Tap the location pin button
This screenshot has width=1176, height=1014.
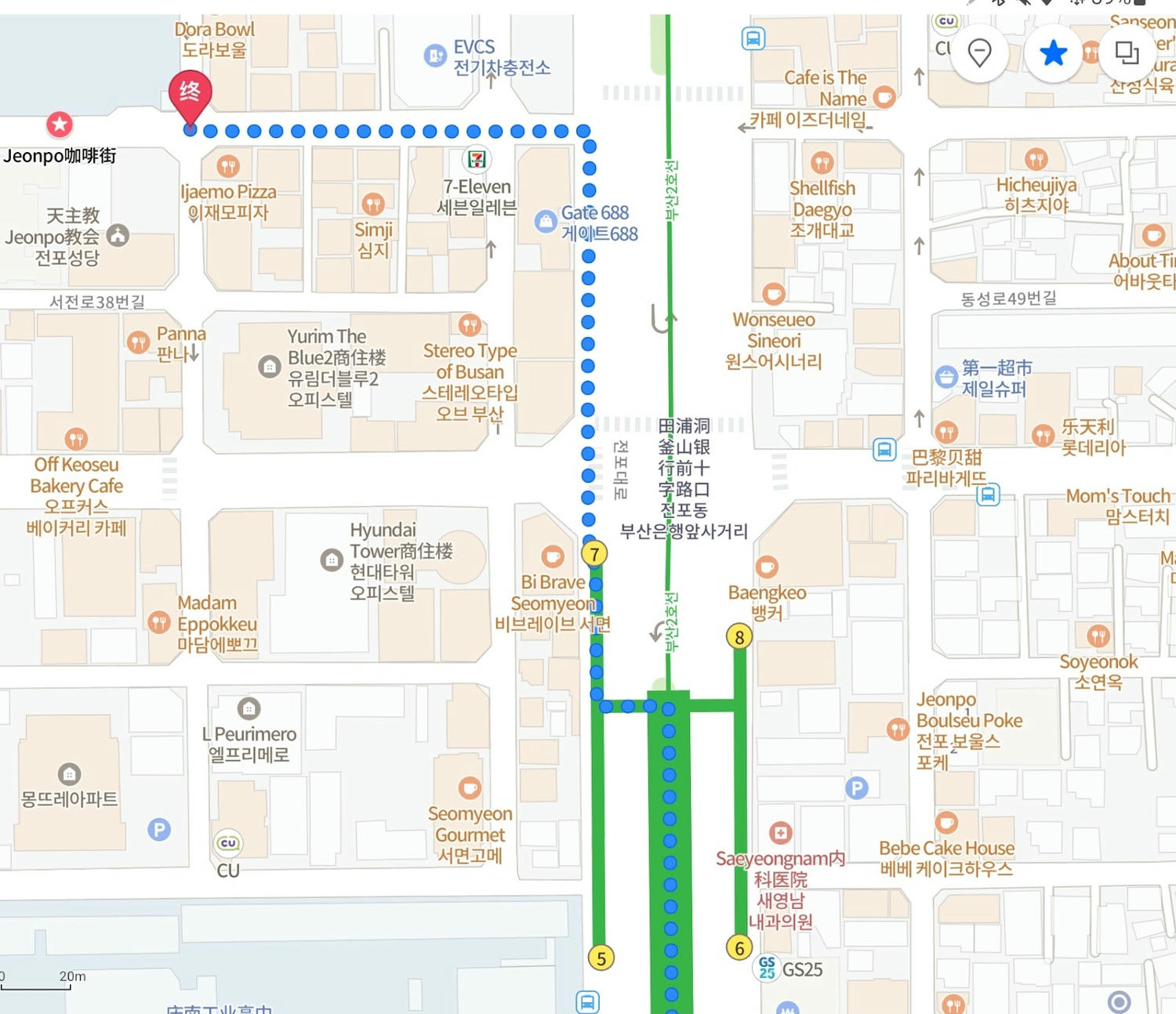pyautogui.click(x=979, y=53)
